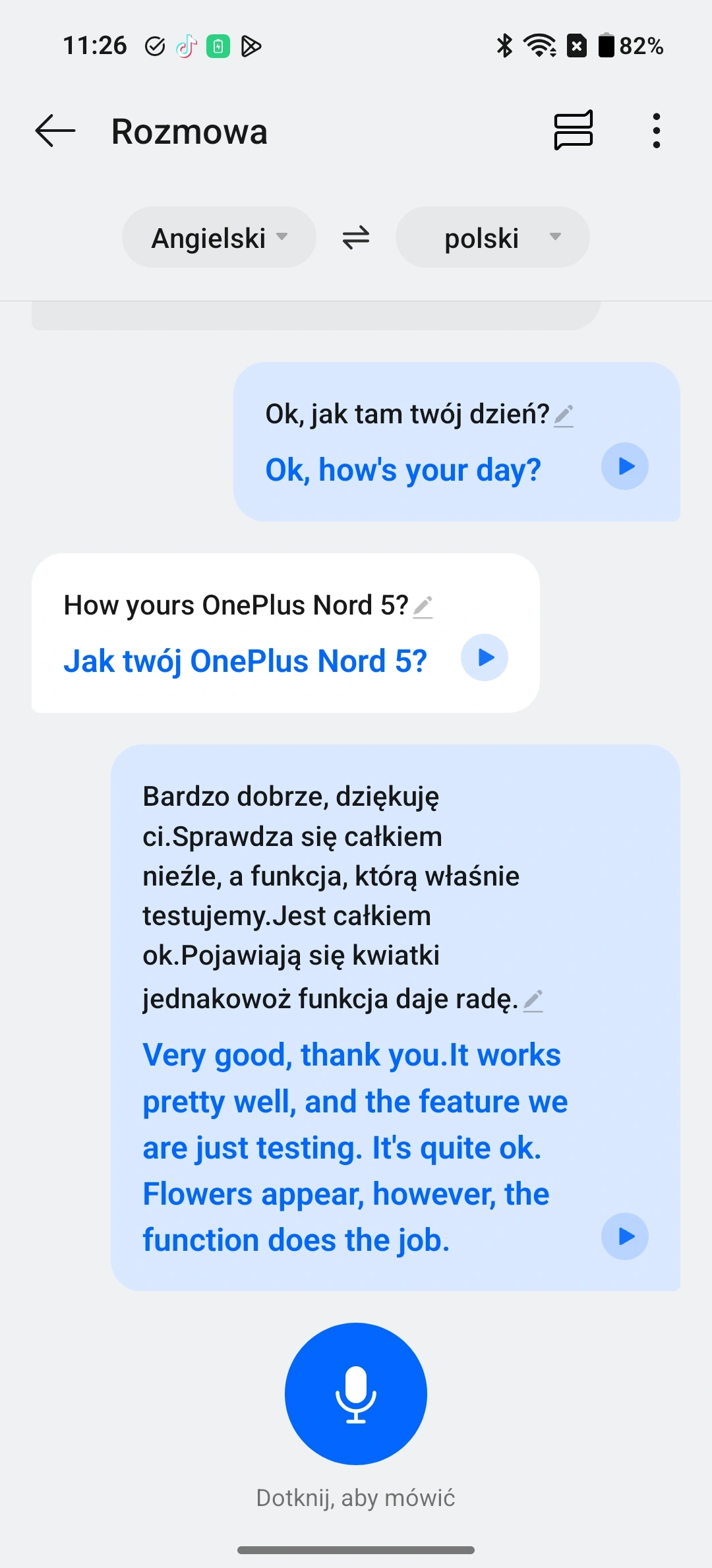Go back from the Rozmowa screen
712x1568 pixels.
pos(55,131)
